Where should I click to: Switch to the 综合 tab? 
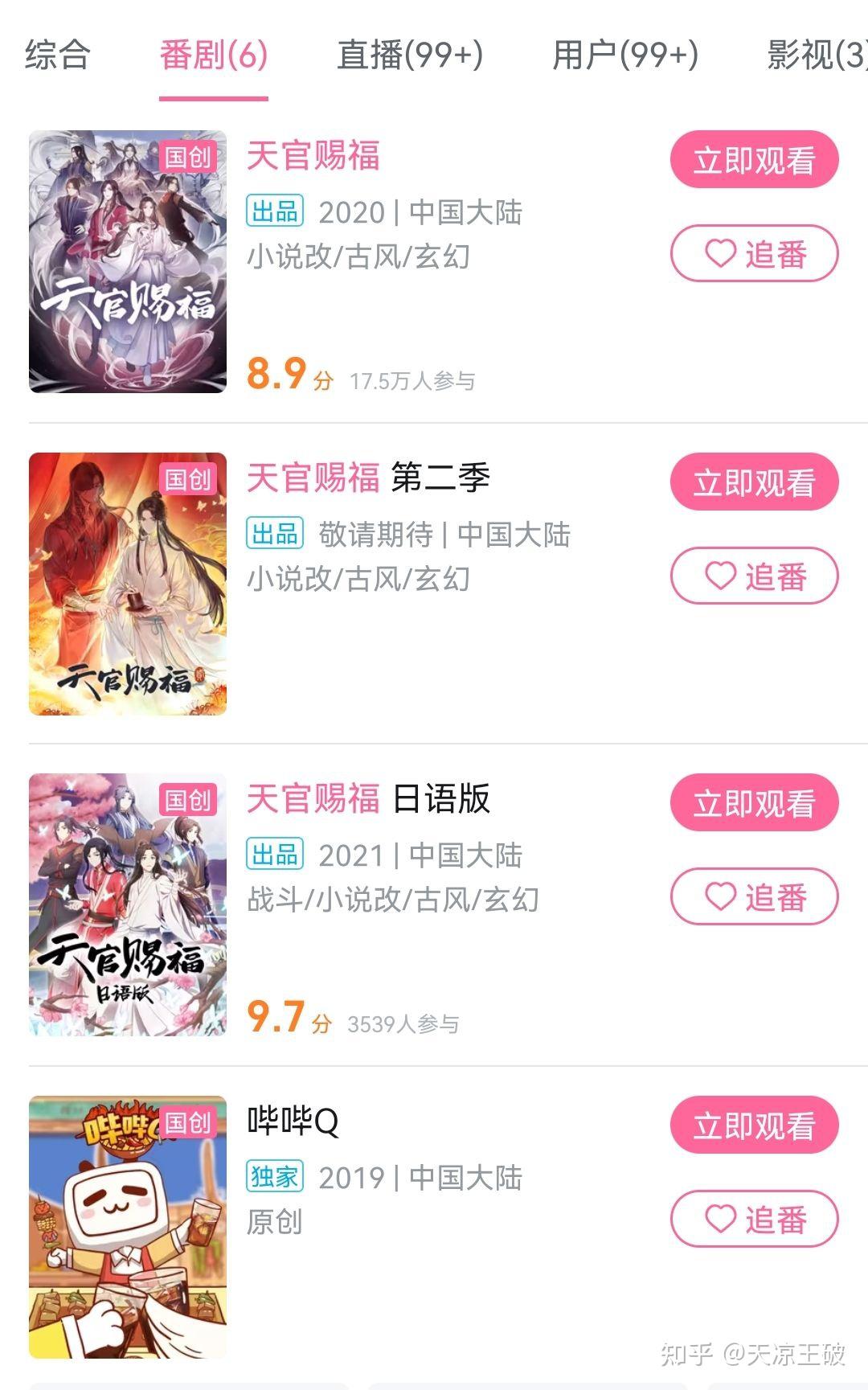(57, 55)
